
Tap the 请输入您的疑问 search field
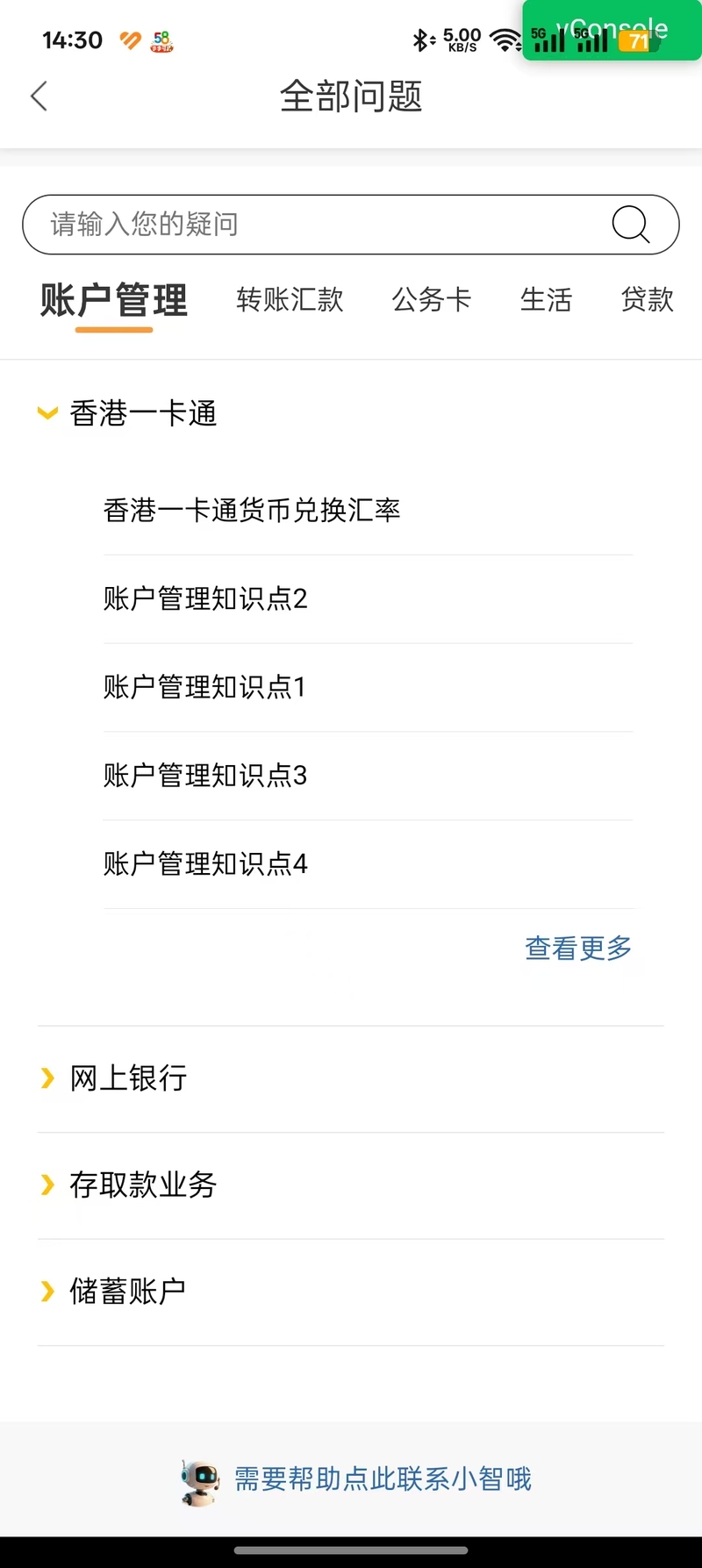(x=316, y=225)
